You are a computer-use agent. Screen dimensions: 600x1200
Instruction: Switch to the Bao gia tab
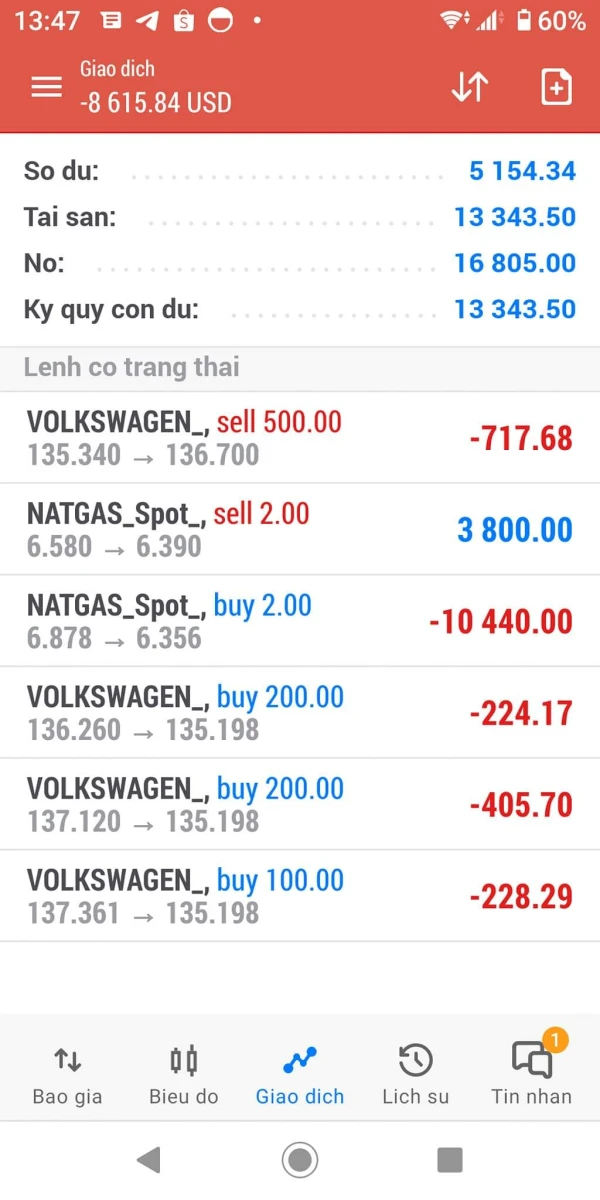pyautogui.click(x=67, y=1073)
